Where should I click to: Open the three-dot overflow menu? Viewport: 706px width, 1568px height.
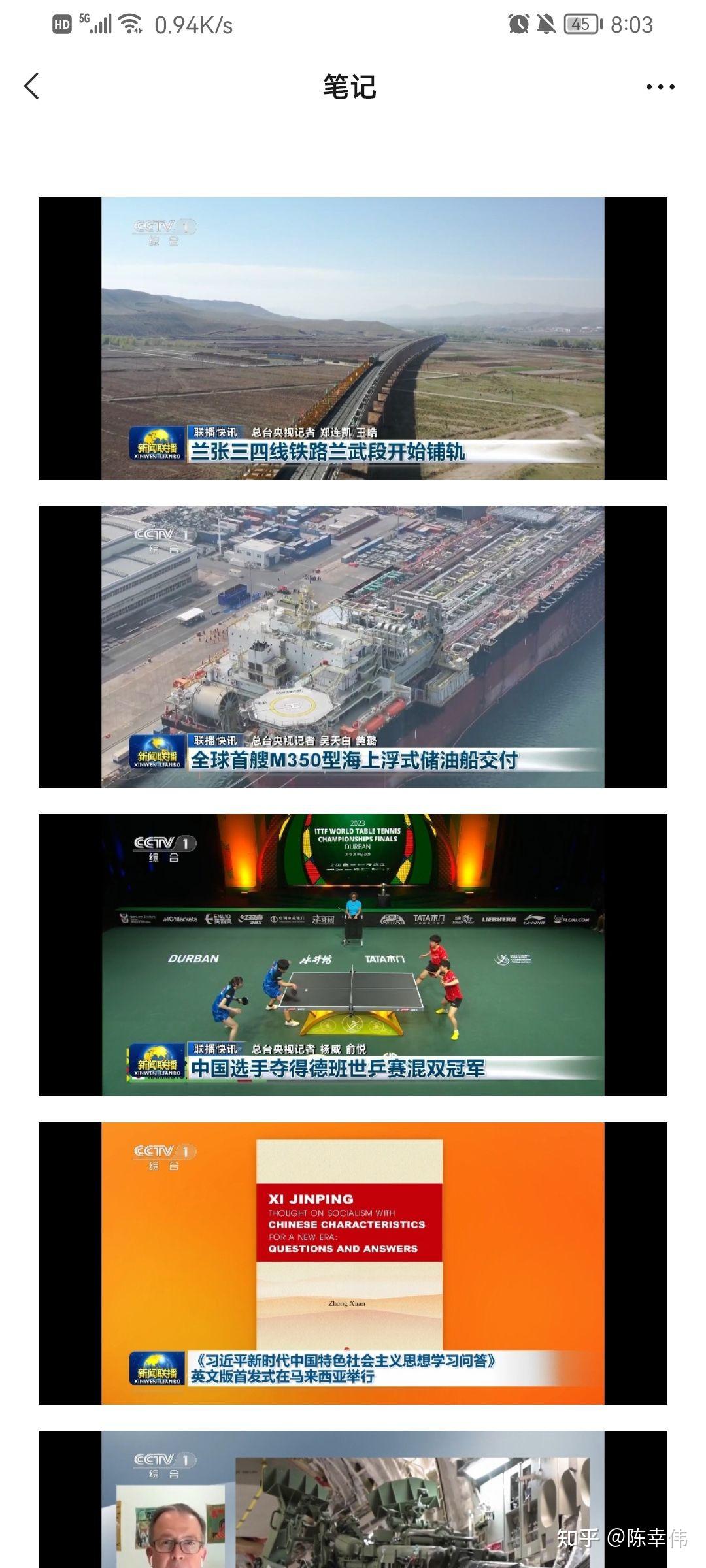[660, 86]
